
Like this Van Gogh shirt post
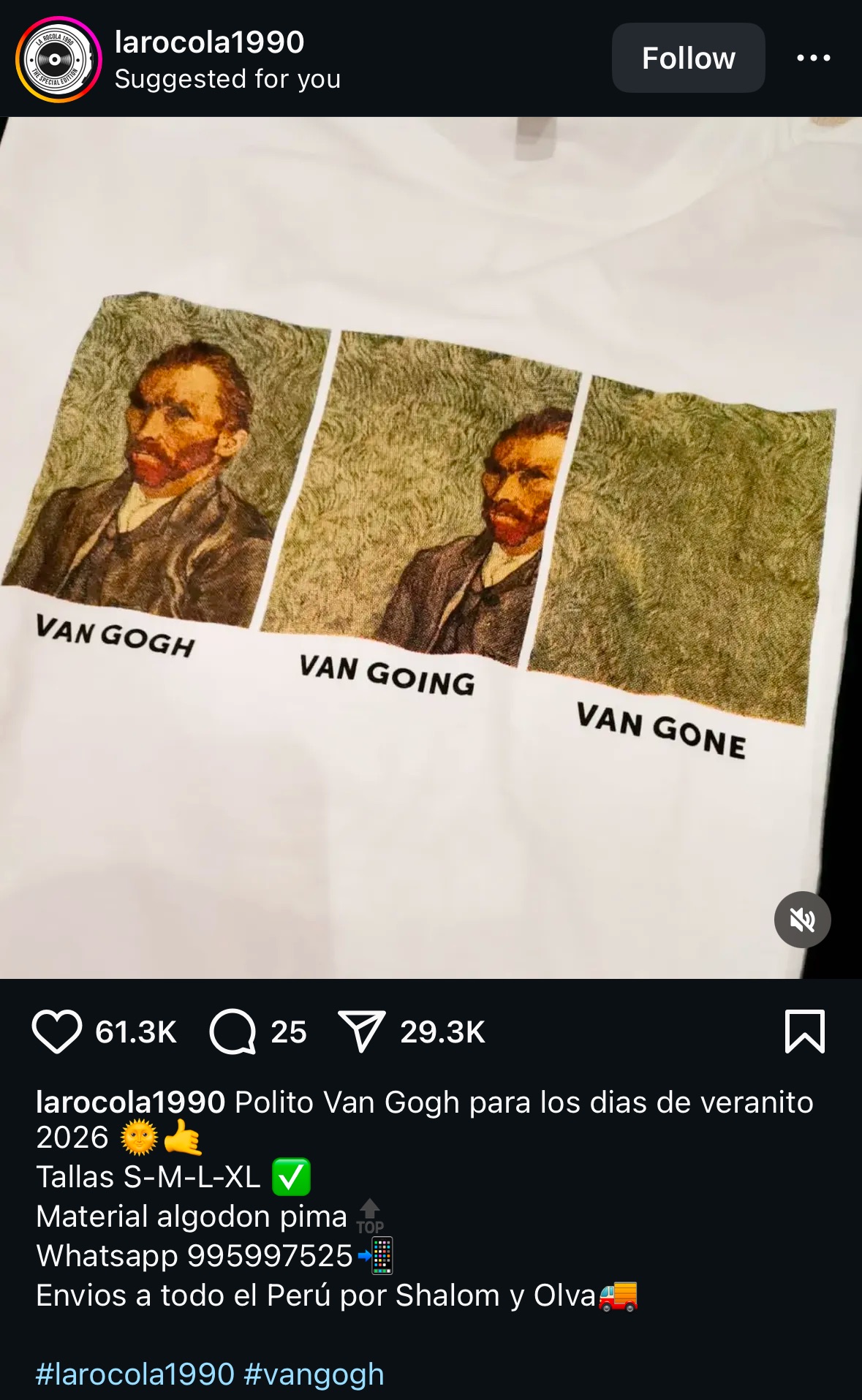coord(57,1032)
